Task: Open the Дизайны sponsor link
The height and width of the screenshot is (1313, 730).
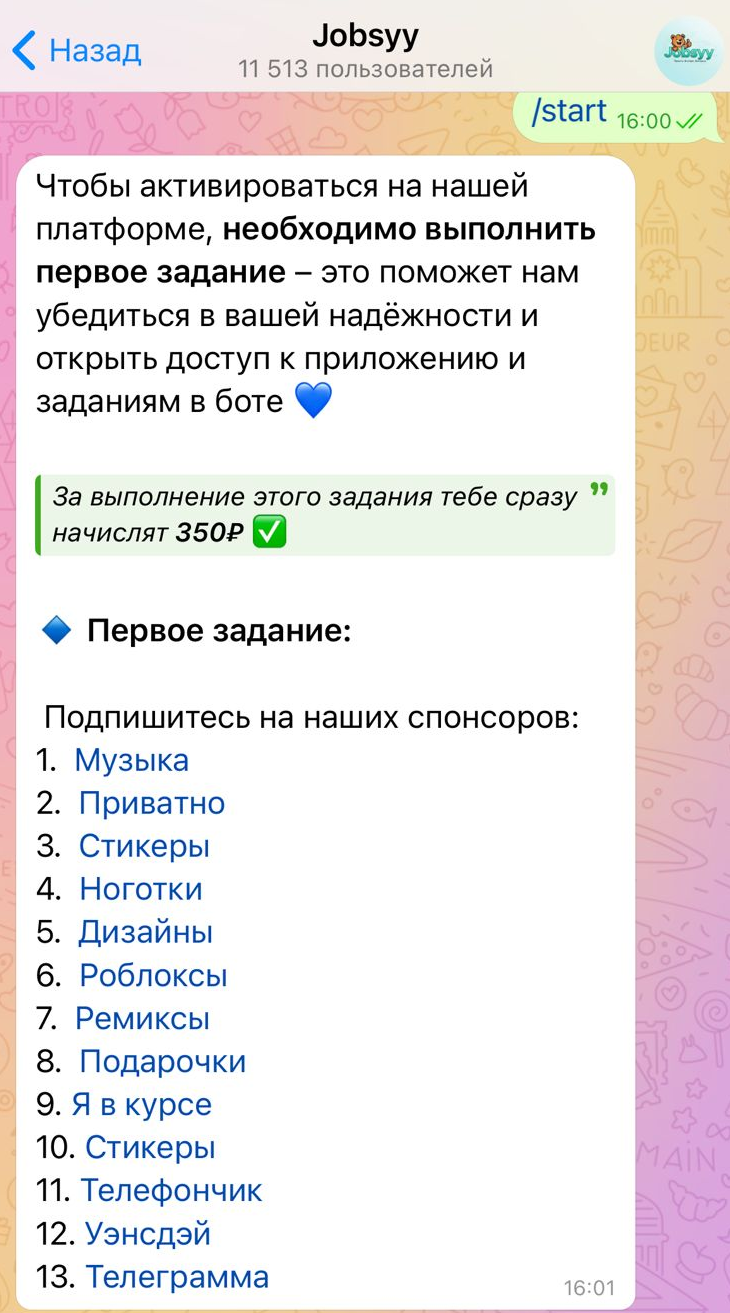Action: point(146,932)
